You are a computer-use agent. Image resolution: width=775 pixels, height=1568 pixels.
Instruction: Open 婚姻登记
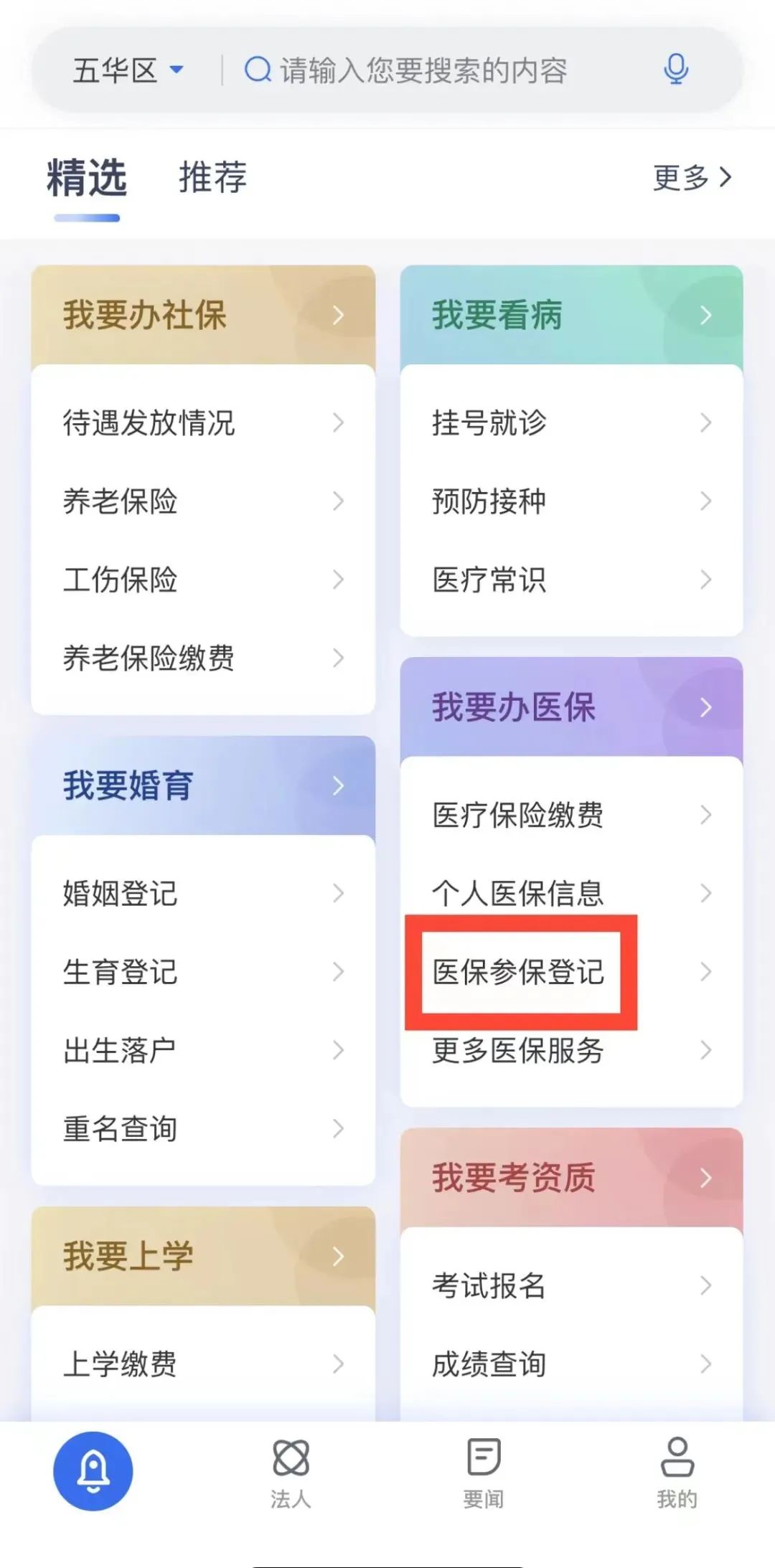tap(203, 893)
